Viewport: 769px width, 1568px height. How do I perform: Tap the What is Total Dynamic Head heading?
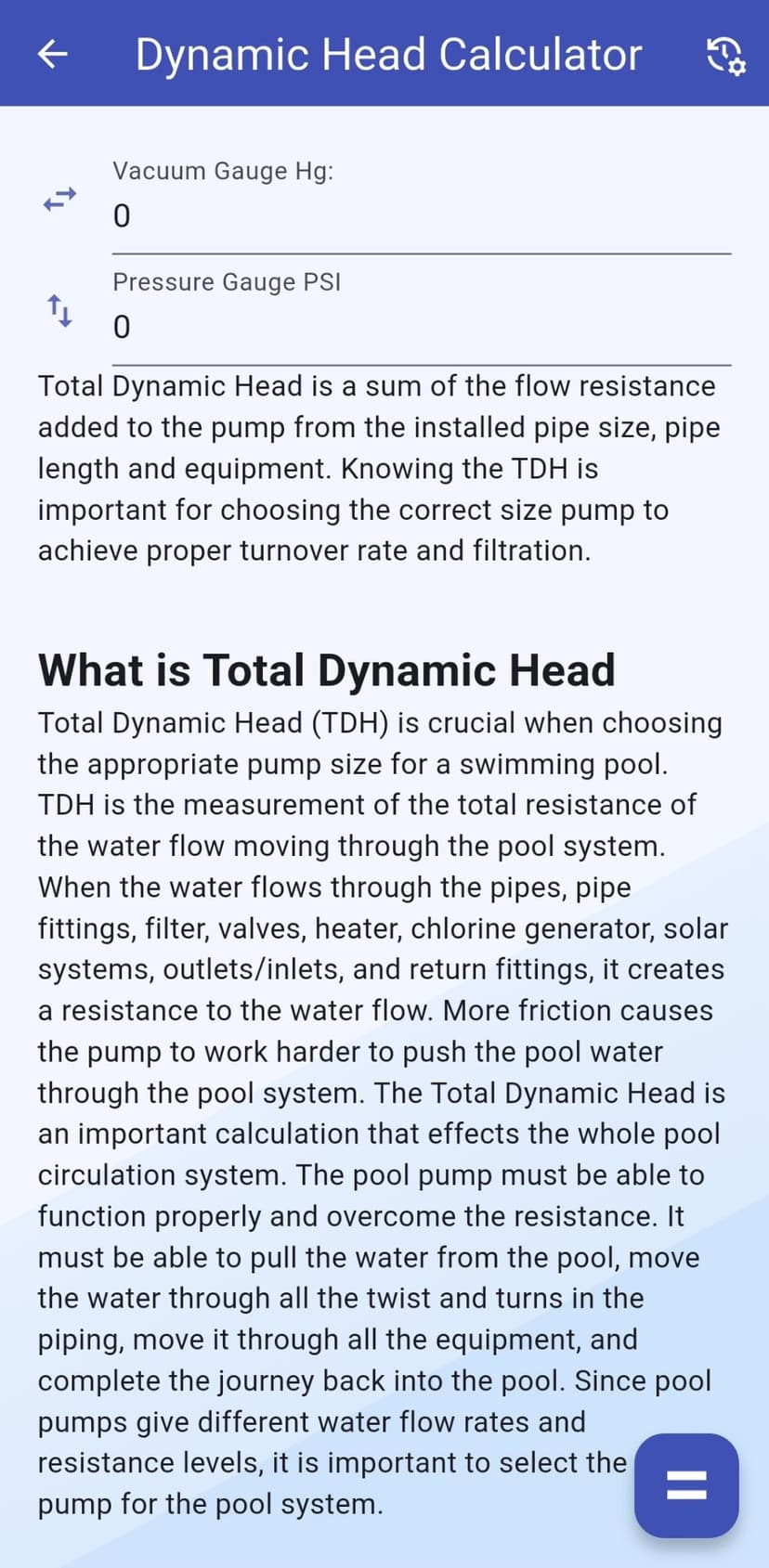coord(326,669)
